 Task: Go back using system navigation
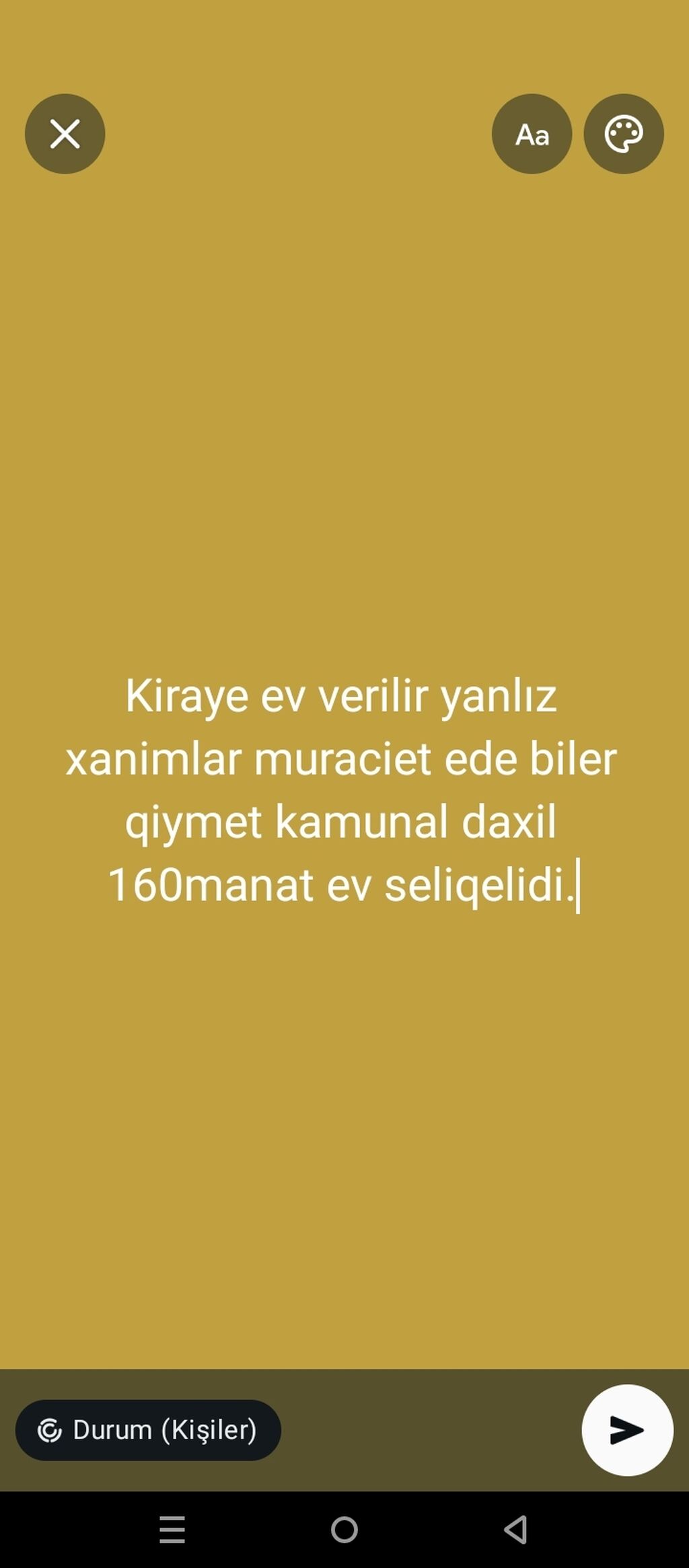tap(515, 1530)
